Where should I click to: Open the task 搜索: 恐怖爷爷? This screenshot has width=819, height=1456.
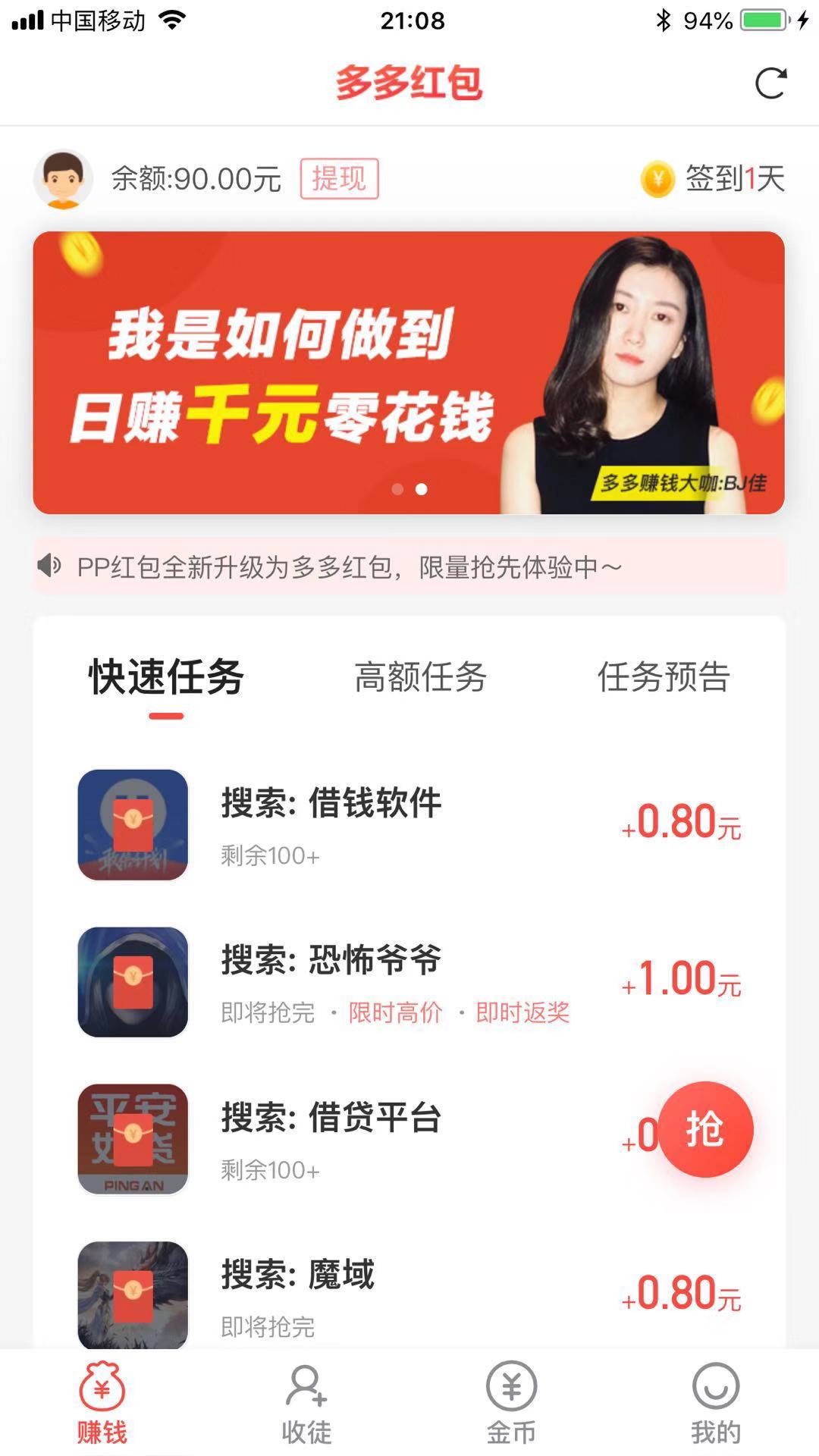[409, 982]
